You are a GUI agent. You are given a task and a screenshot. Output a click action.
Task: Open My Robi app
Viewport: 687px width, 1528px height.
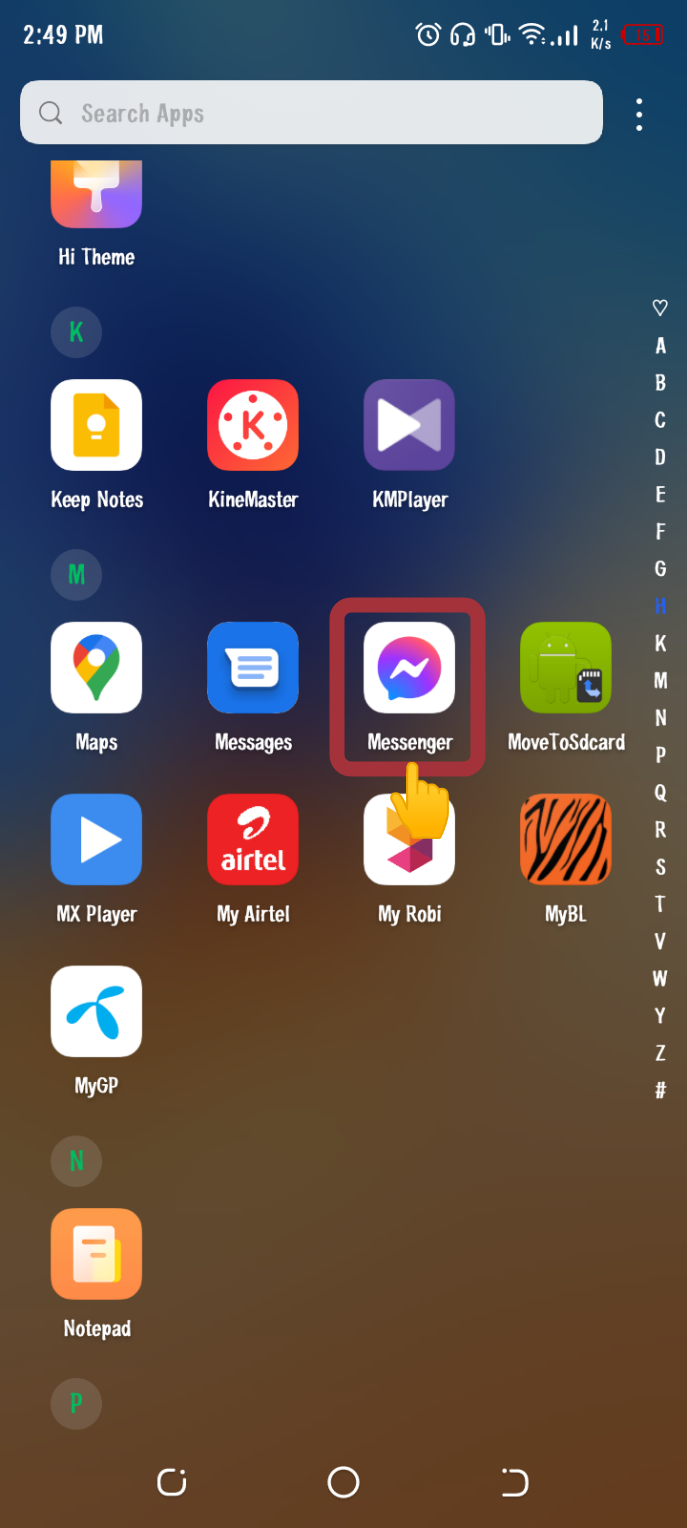[409, 840]
